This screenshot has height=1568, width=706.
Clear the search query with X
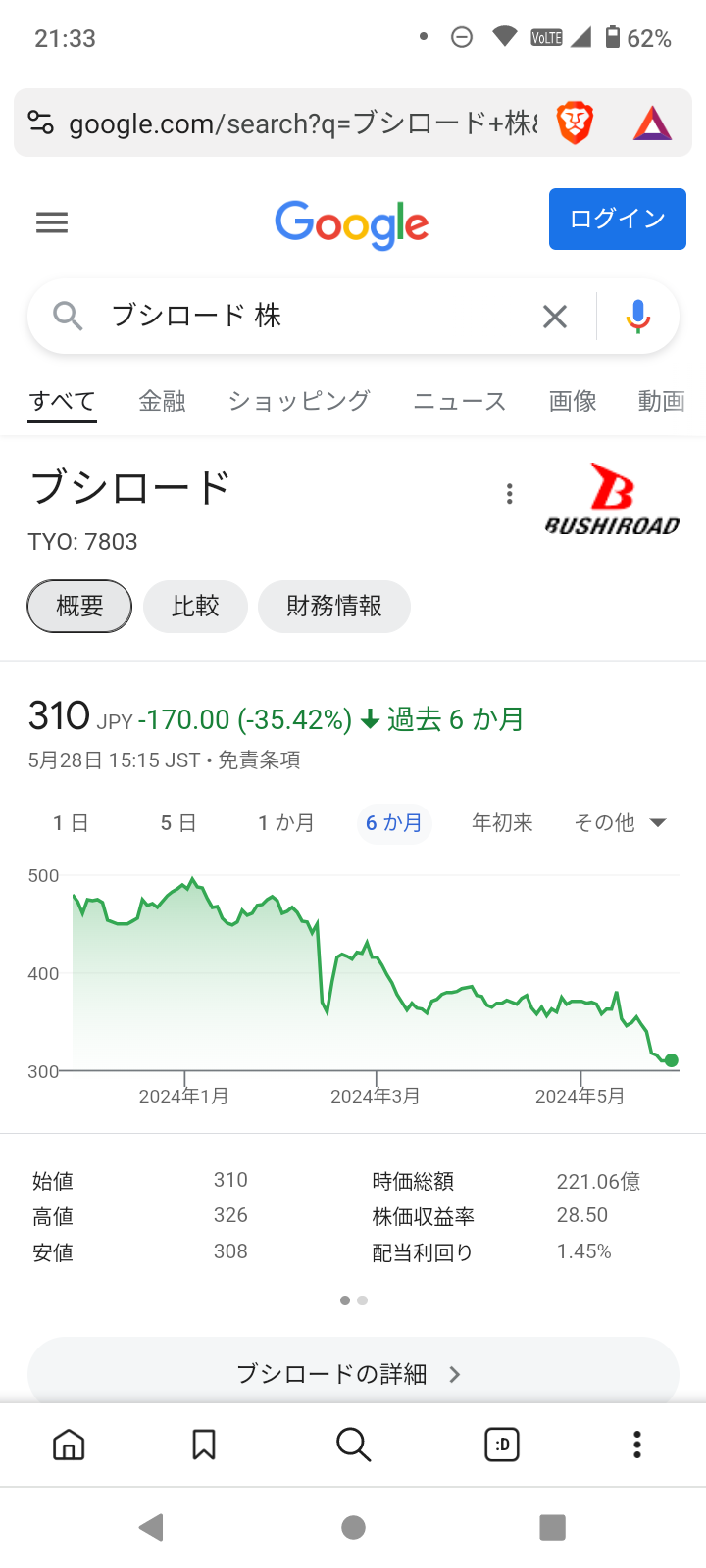[x=555, y=317]
